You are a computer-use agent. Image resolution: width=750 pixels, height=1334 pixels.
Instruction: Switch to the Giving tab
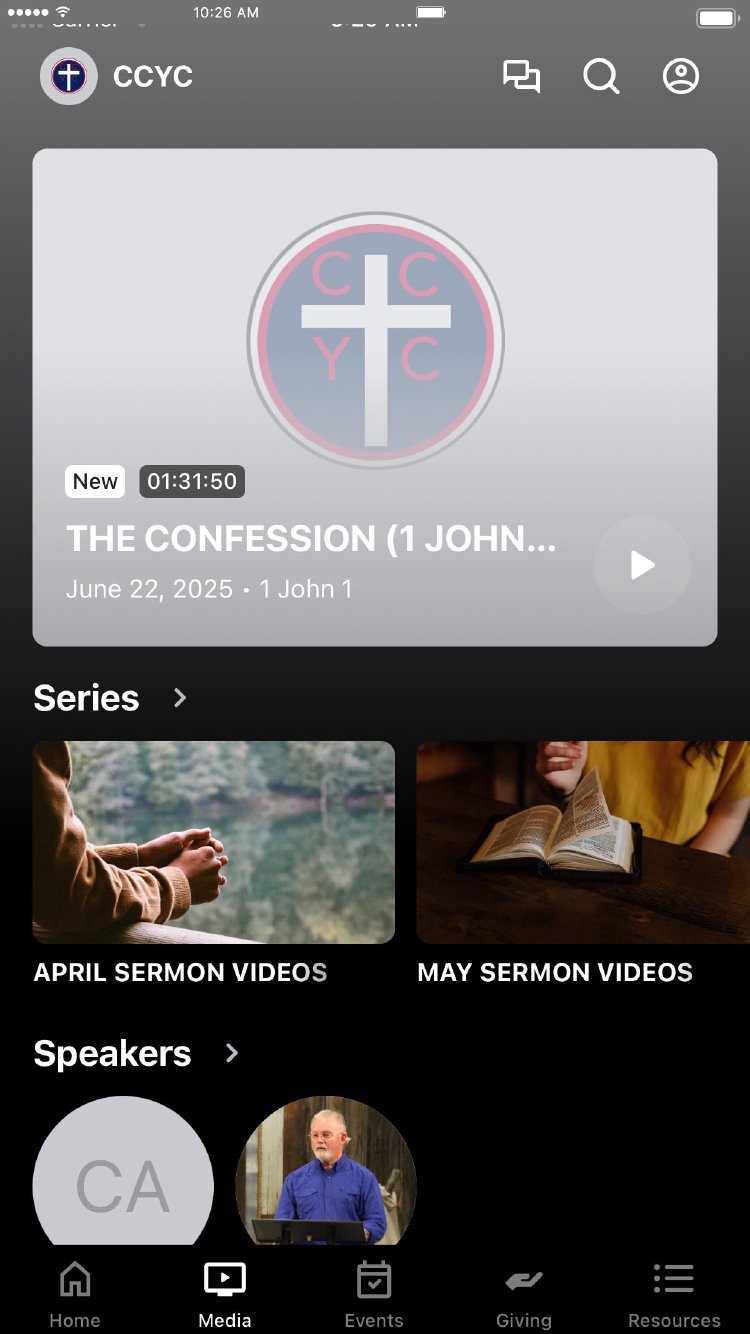524,1294
